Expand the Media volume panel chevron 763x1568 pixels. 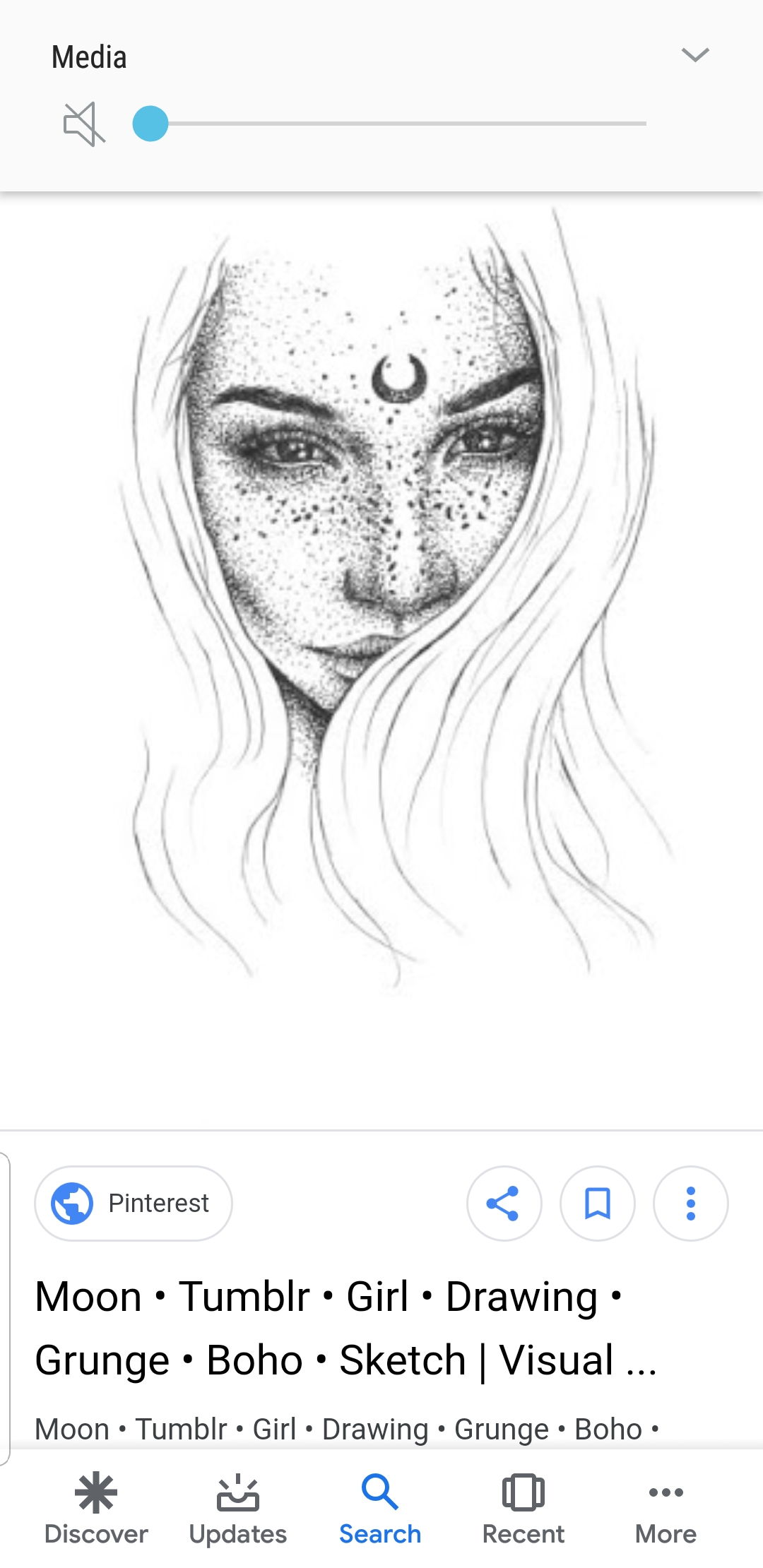[x=695, y=55]
